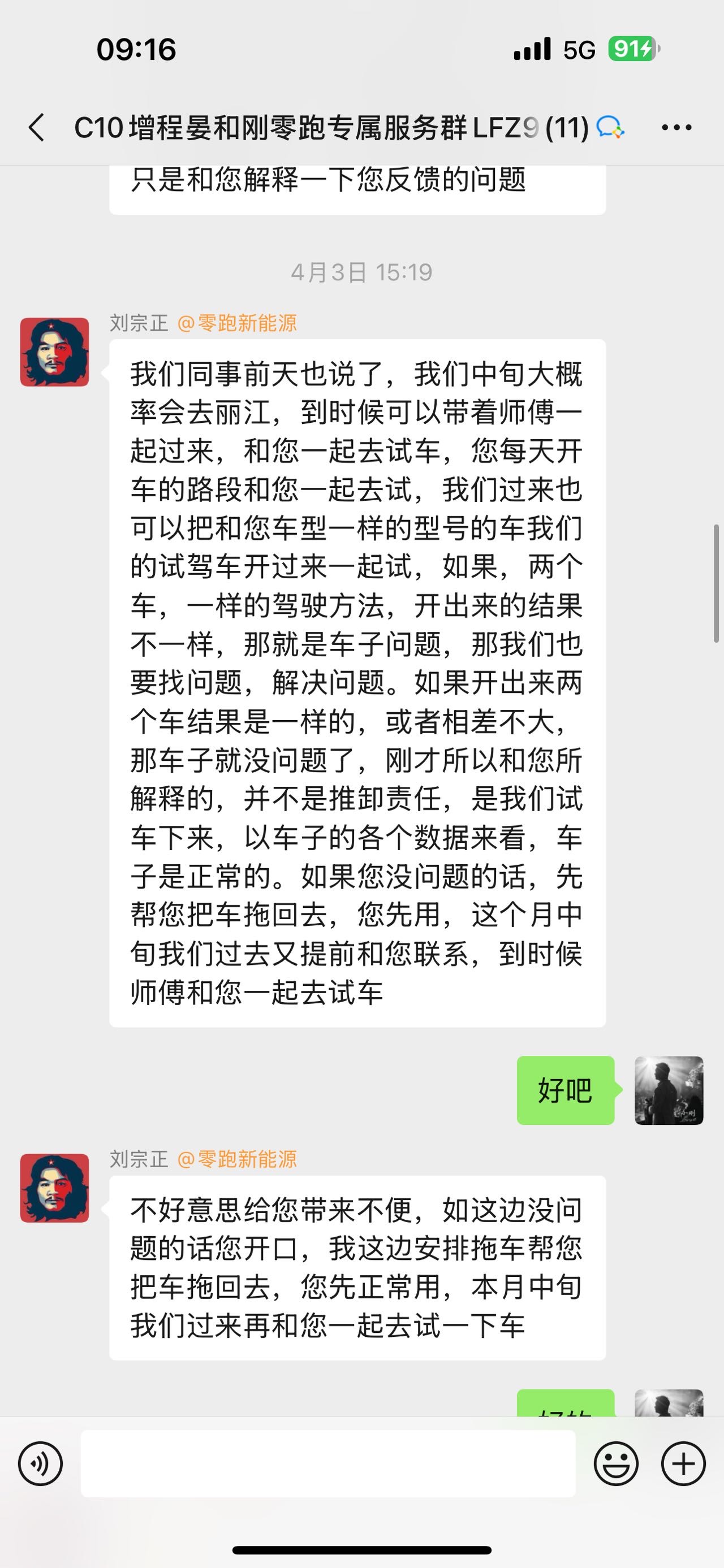
Task: View 刘宗正's avatar beside the long message
Action: (x=55, y=352)
